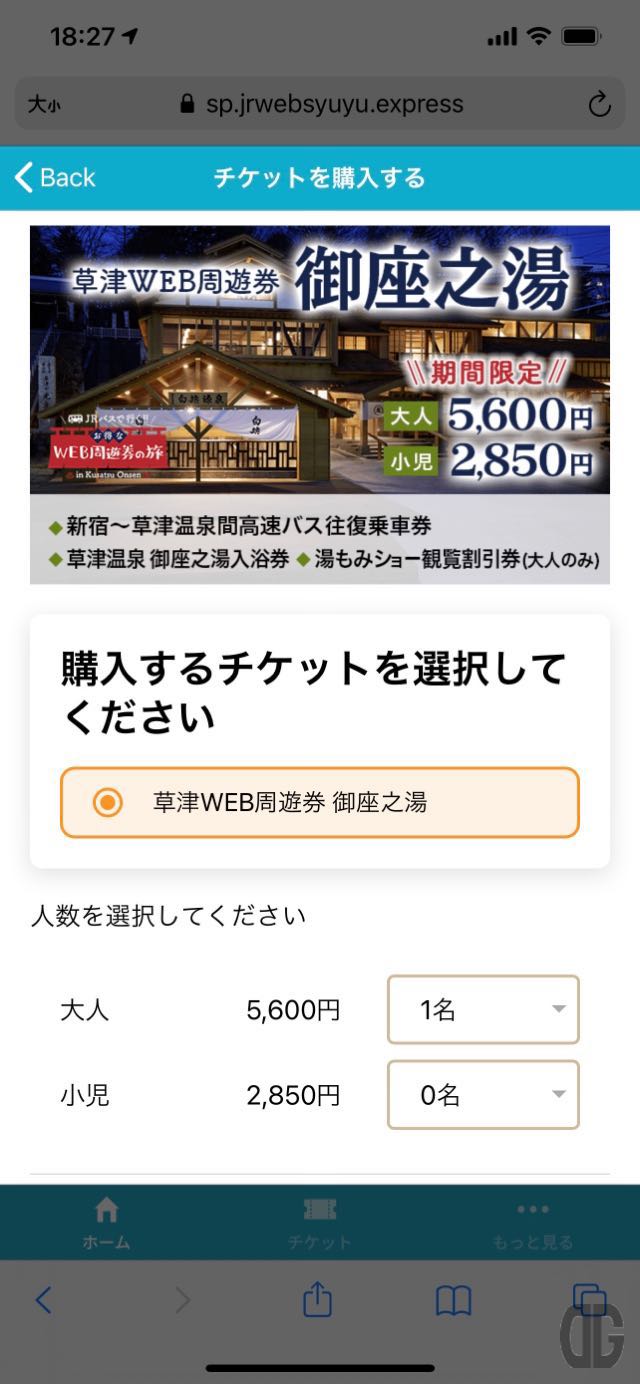Screen dimensions: 640x1384
Task: Open the Safari share sheet
Action: [x=317, y=1300]
